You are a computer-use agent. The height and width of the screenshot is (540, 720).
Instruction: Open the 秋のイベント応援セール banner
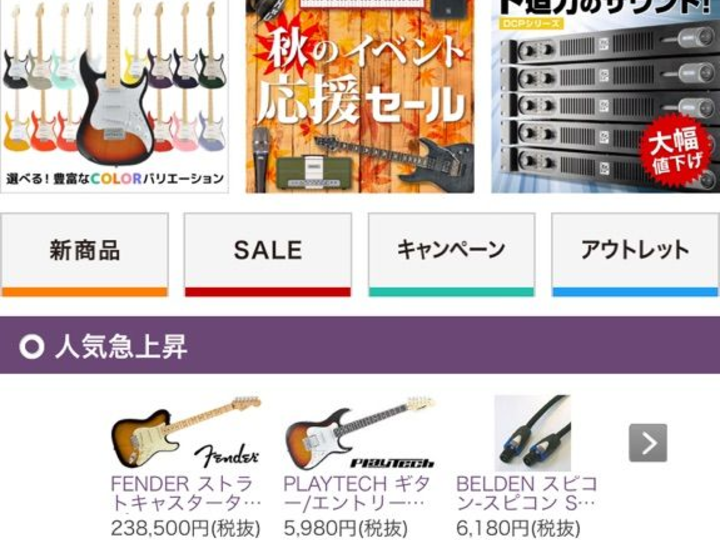pos(360,95)
